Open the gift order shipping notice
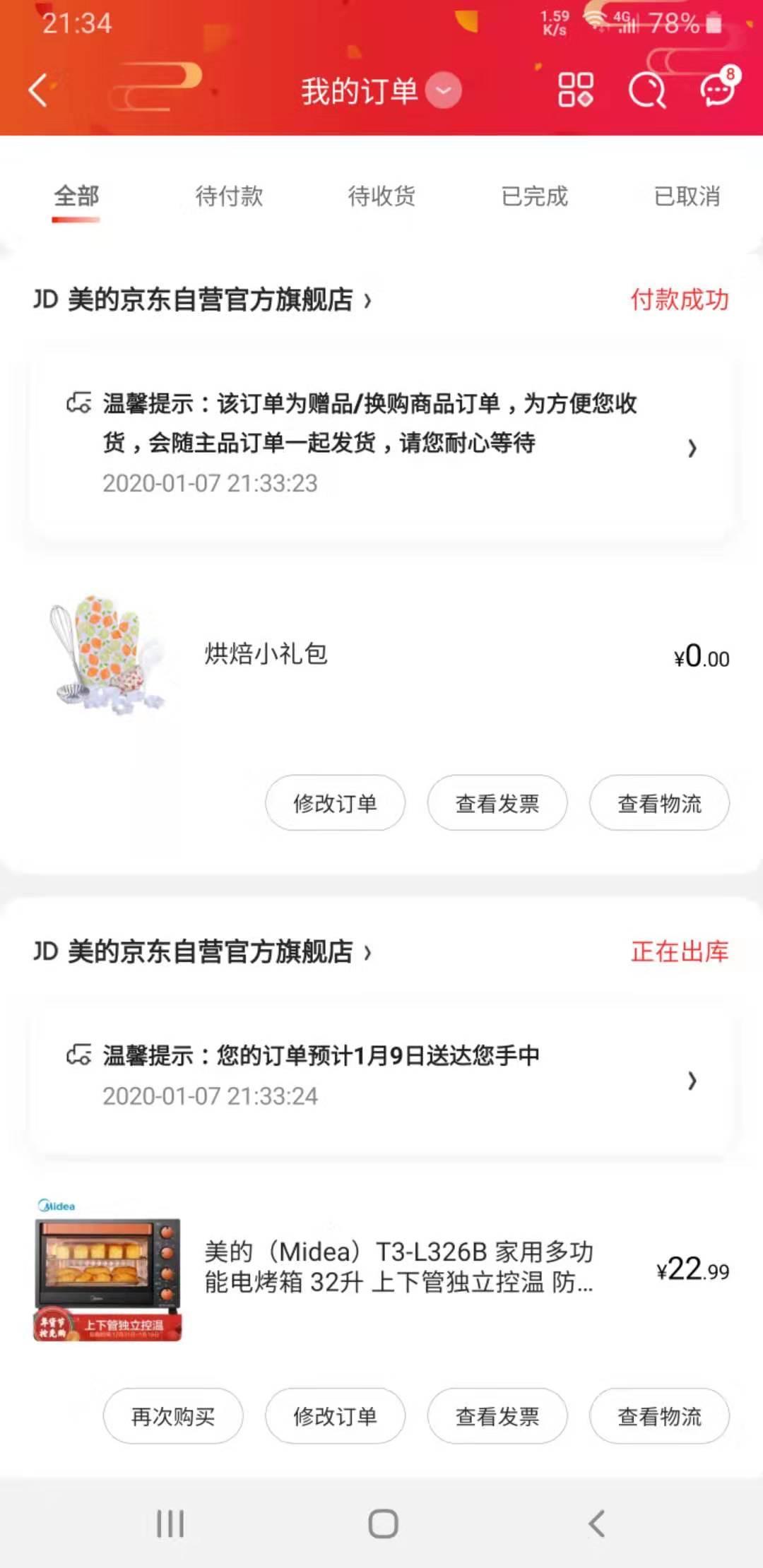763x1568 pixels. click(x=381, y=444)
